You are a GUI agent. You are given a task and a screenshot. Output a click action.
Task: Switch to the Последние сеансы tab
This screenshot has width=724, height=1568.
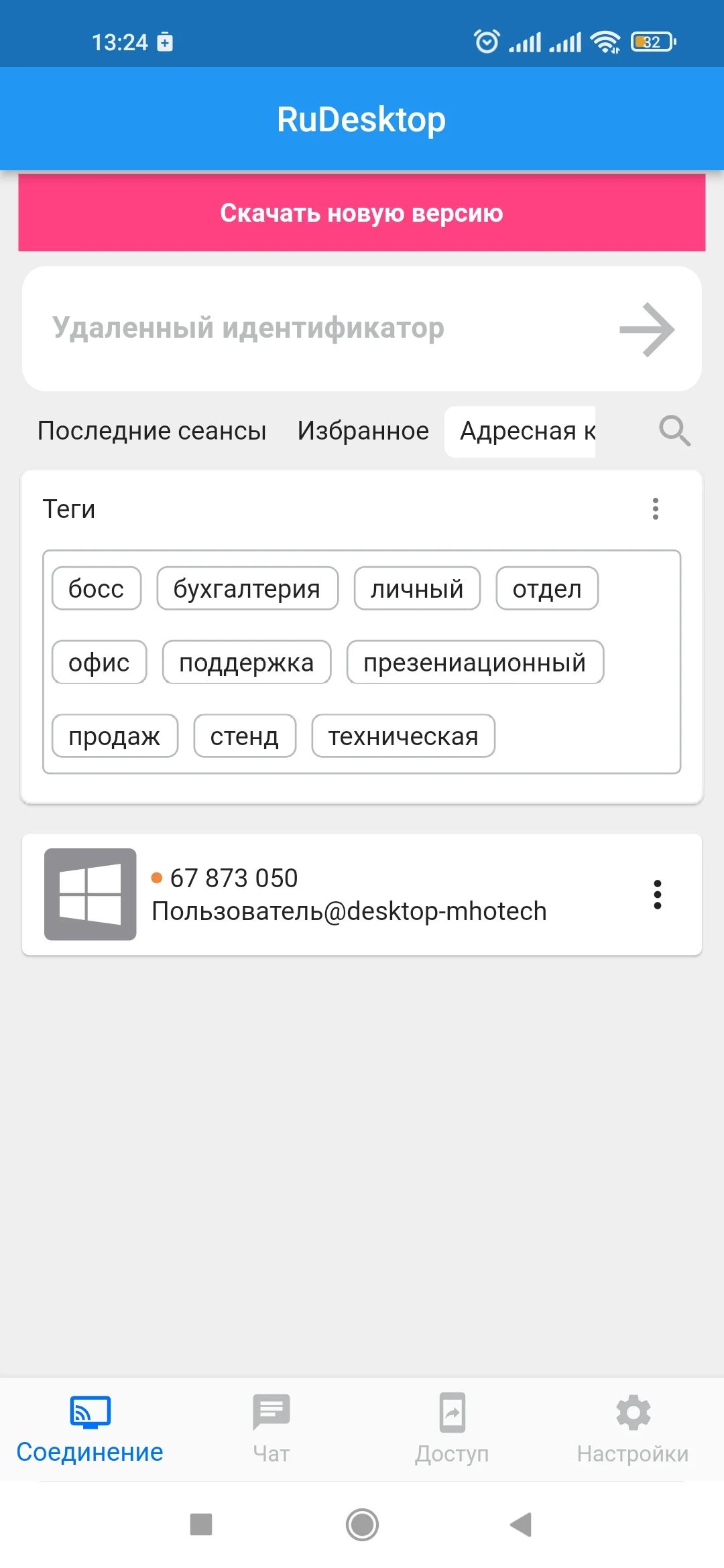tap(152, 431)
